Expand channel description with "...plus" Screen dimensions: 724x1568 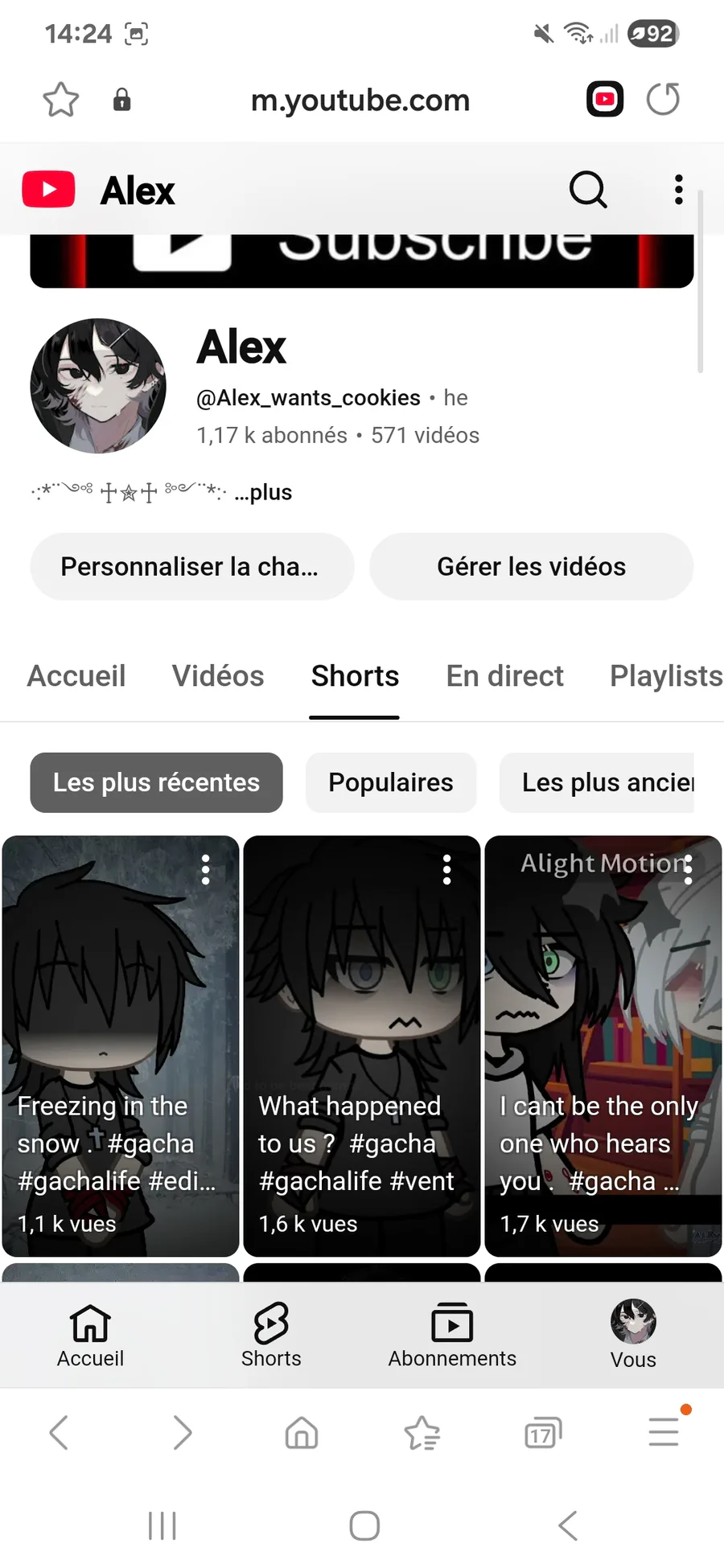tap(263, 492)
